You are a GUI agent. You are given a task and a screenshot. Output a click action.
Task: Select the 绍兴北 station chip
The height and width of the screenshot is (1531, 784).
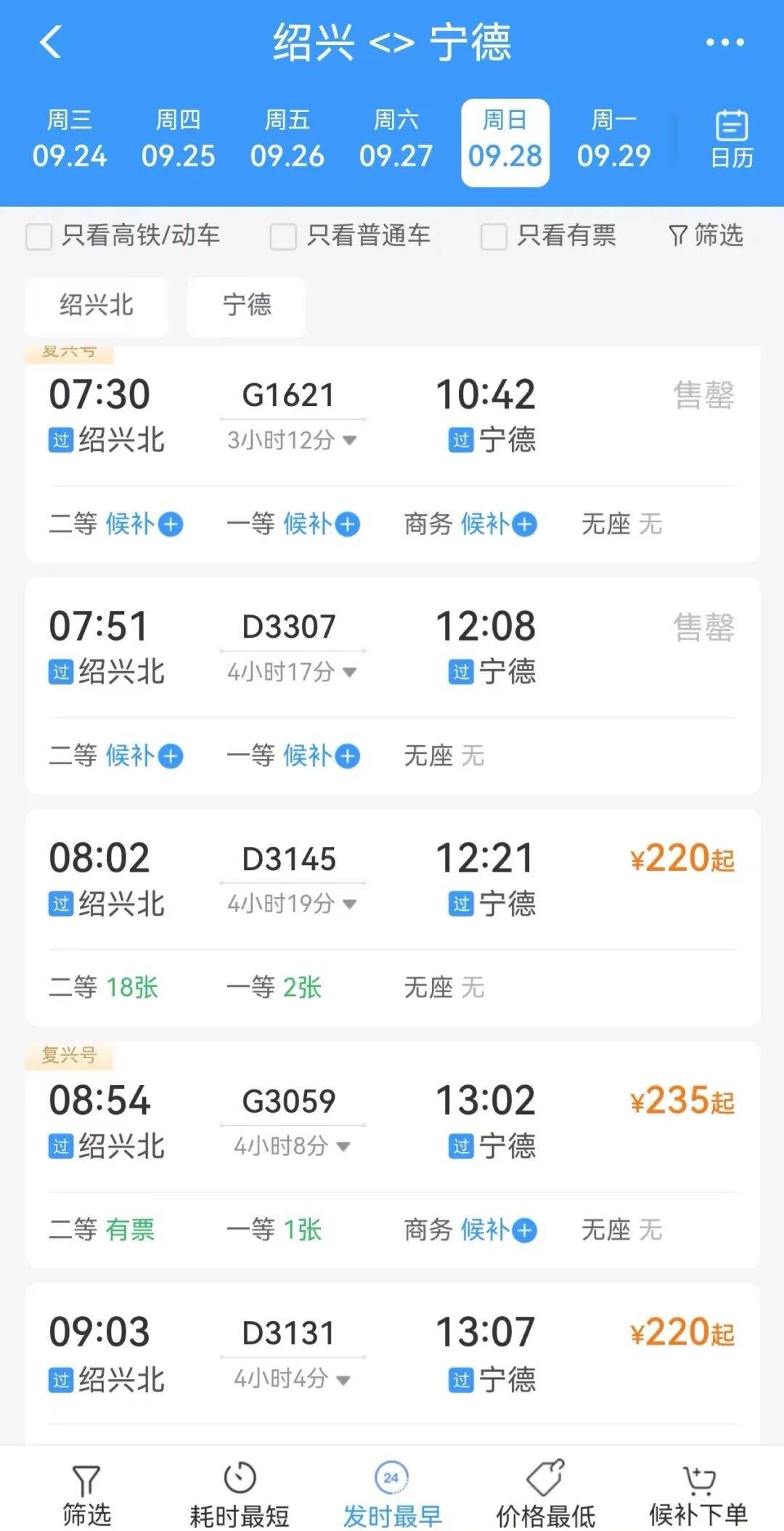point(97,306)
